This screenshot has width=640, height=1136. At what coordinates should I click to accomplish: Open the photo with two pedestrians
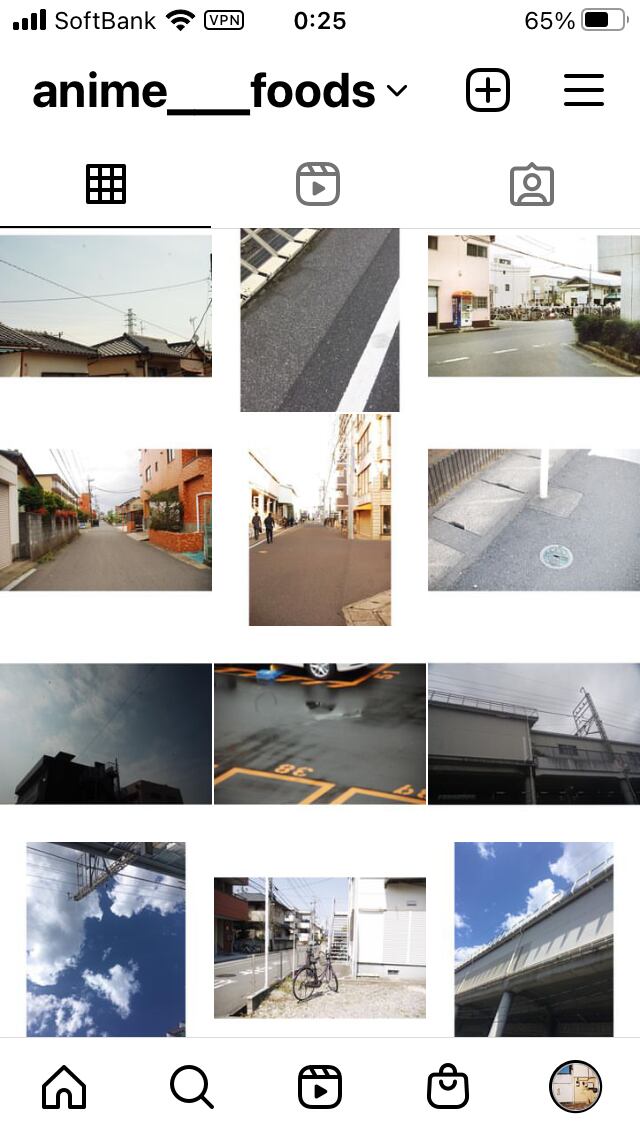click(319, 520)
